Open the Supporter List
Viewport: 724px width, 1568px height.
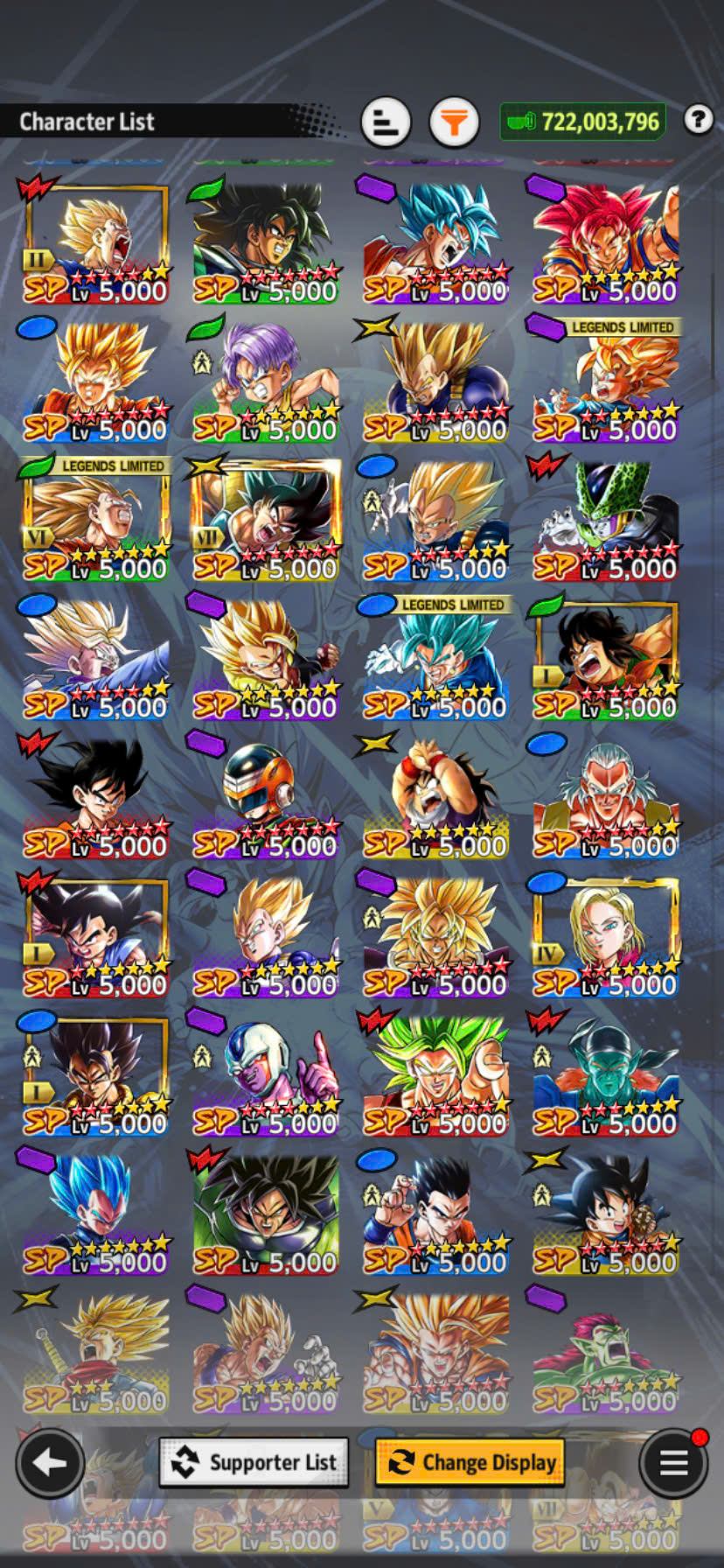pos(254,1462)
